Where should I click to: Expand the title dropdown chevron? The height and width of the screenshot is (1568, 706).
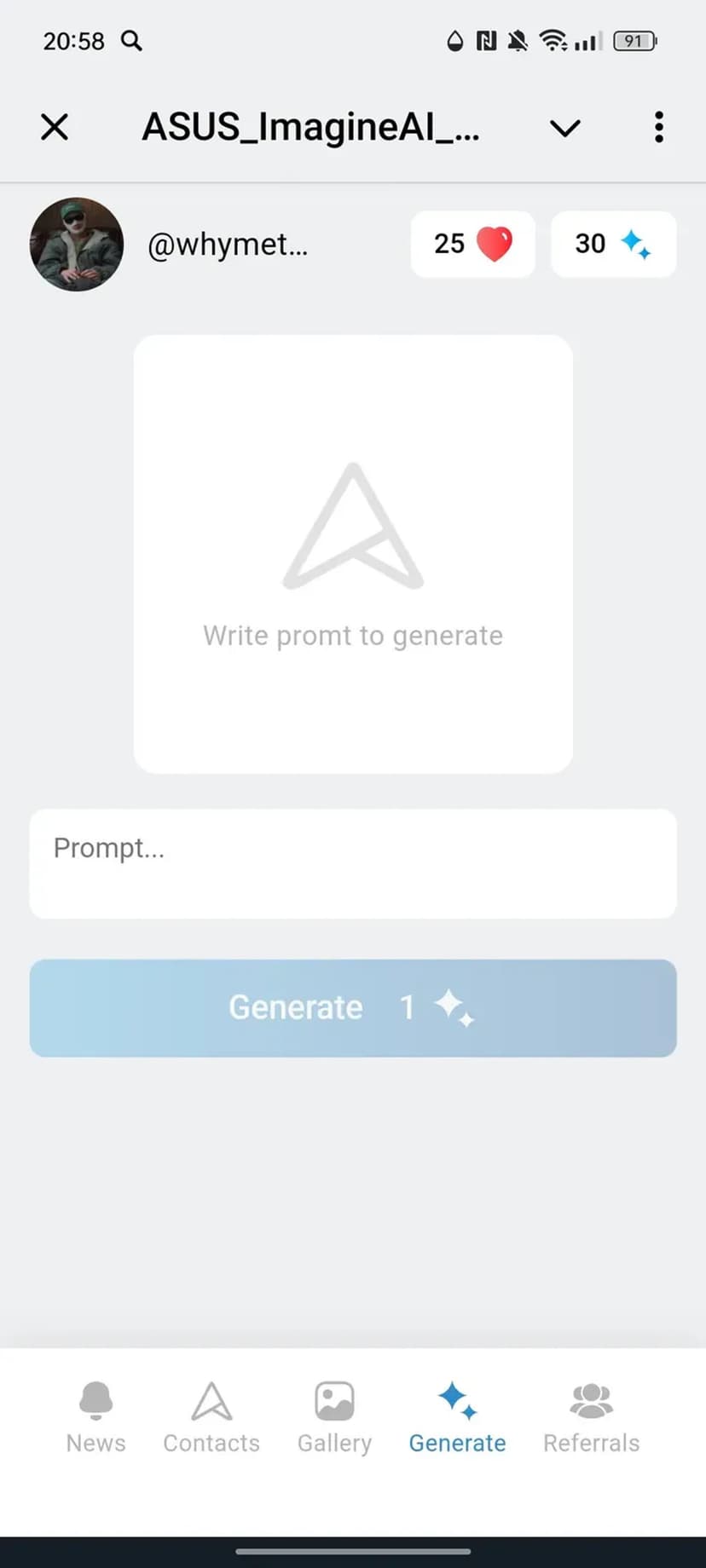pos(564,129)
